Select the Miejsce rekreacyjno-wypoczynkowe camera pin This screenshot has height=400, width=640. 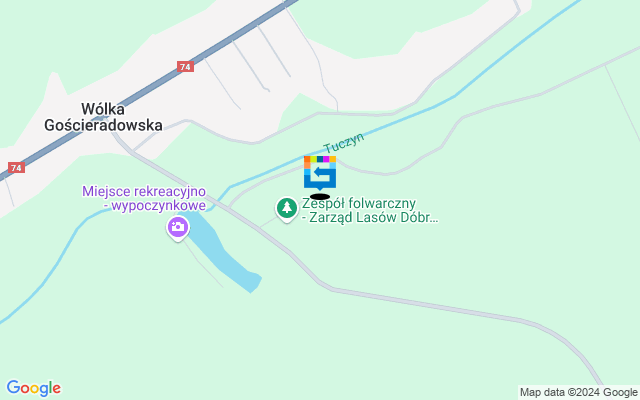(x=177, y=229)
